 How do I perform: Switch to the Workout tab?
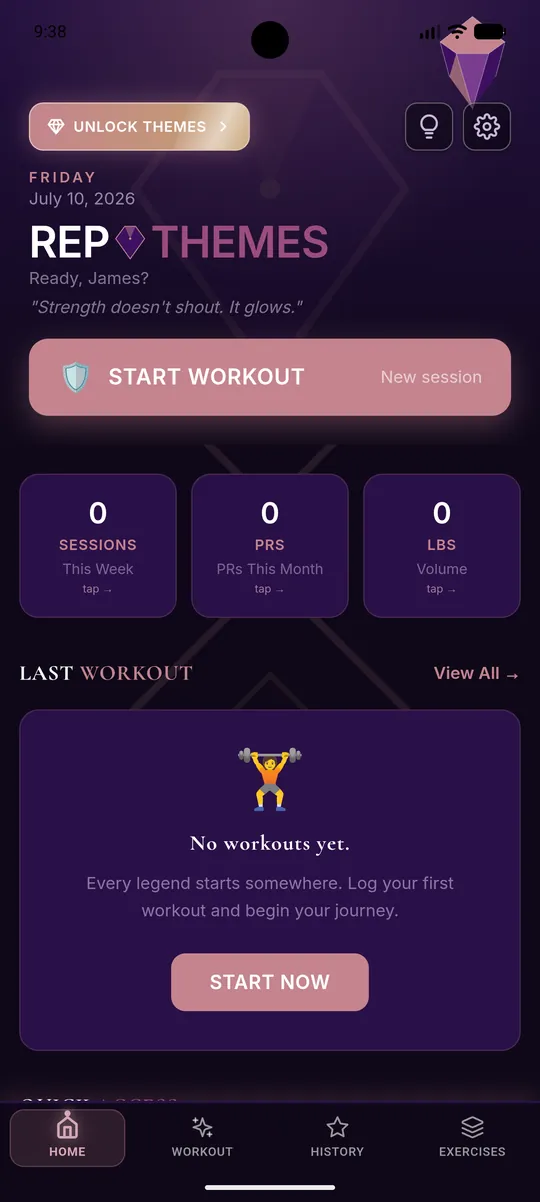point(202,1138)
